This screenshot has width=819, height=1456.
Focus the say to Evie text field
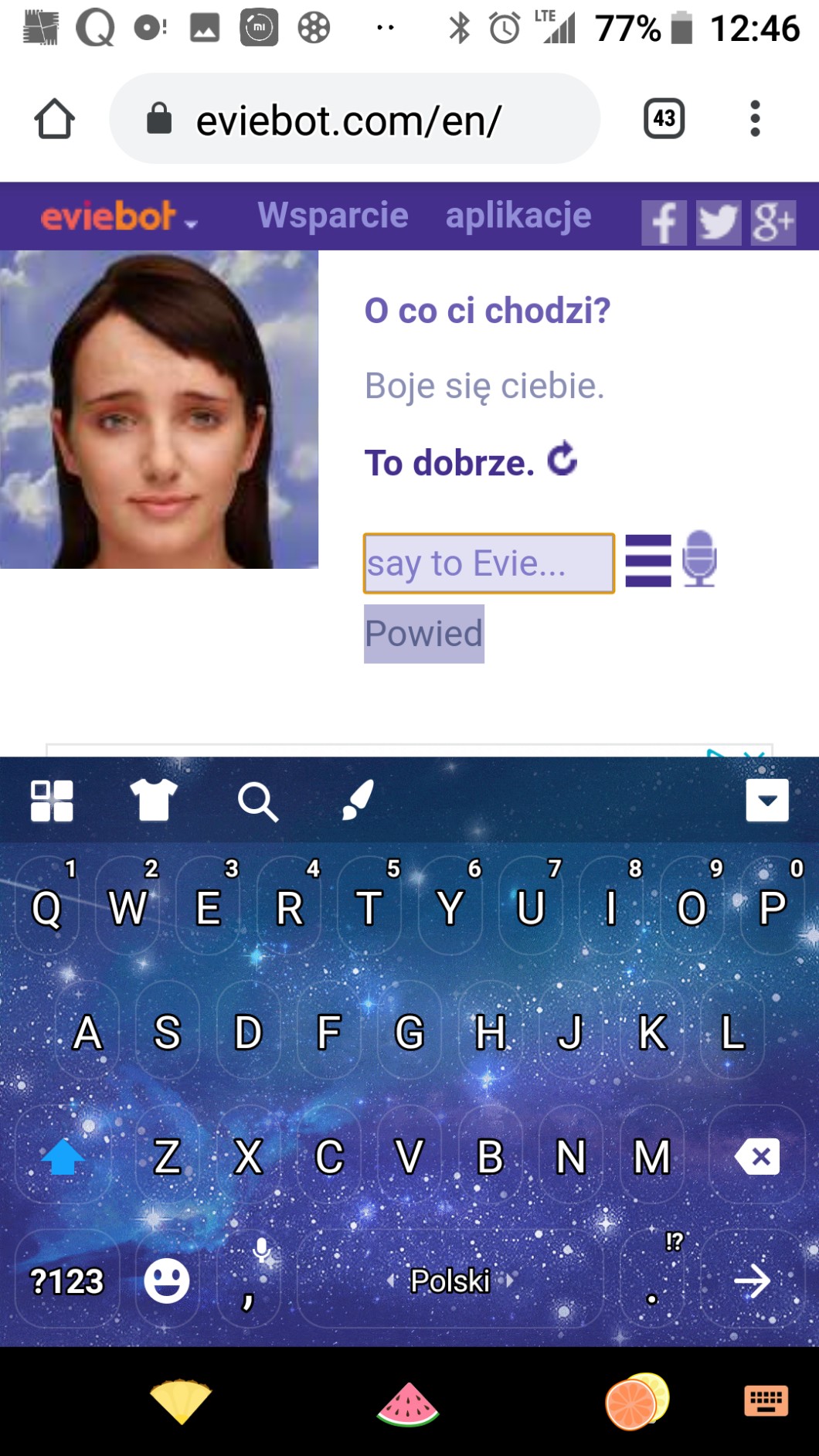point(488,563)
